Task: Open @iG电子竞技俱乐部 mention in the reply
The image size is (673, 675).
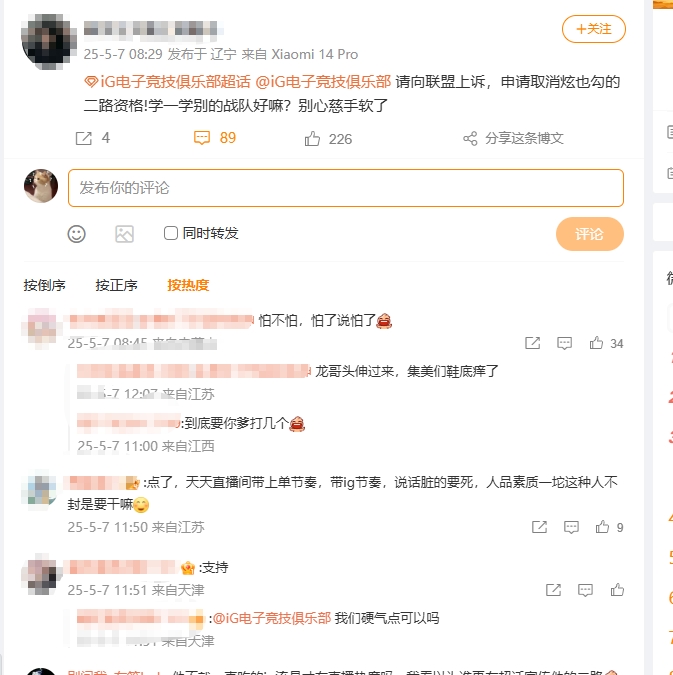Action: click(x=272, y=618)
